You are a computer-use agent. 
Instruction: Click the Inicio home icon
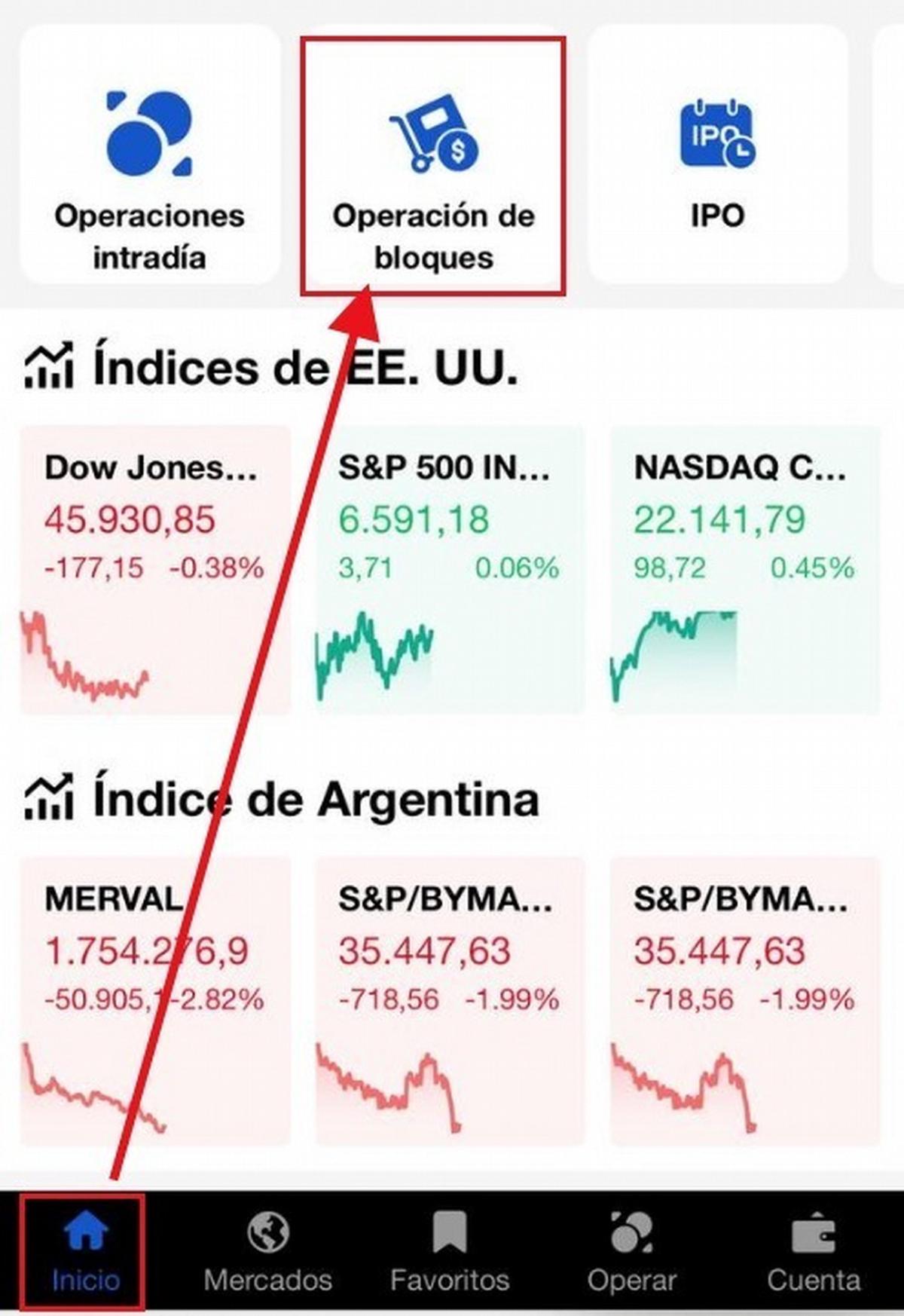(83, 1230)
